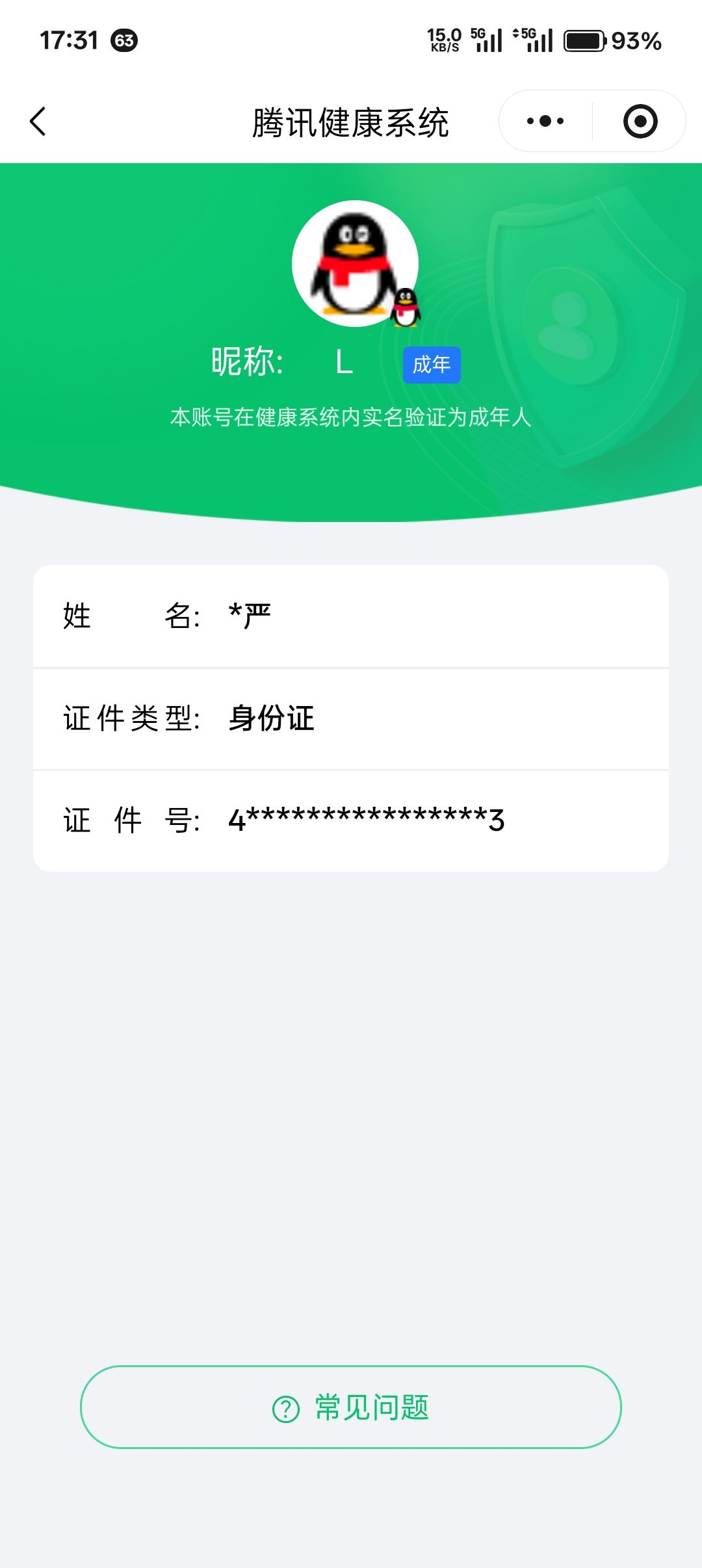The image size is (702, 1568).
Task: Click the more options ellipsis in the capsule
Action: [x=545, y=121]
